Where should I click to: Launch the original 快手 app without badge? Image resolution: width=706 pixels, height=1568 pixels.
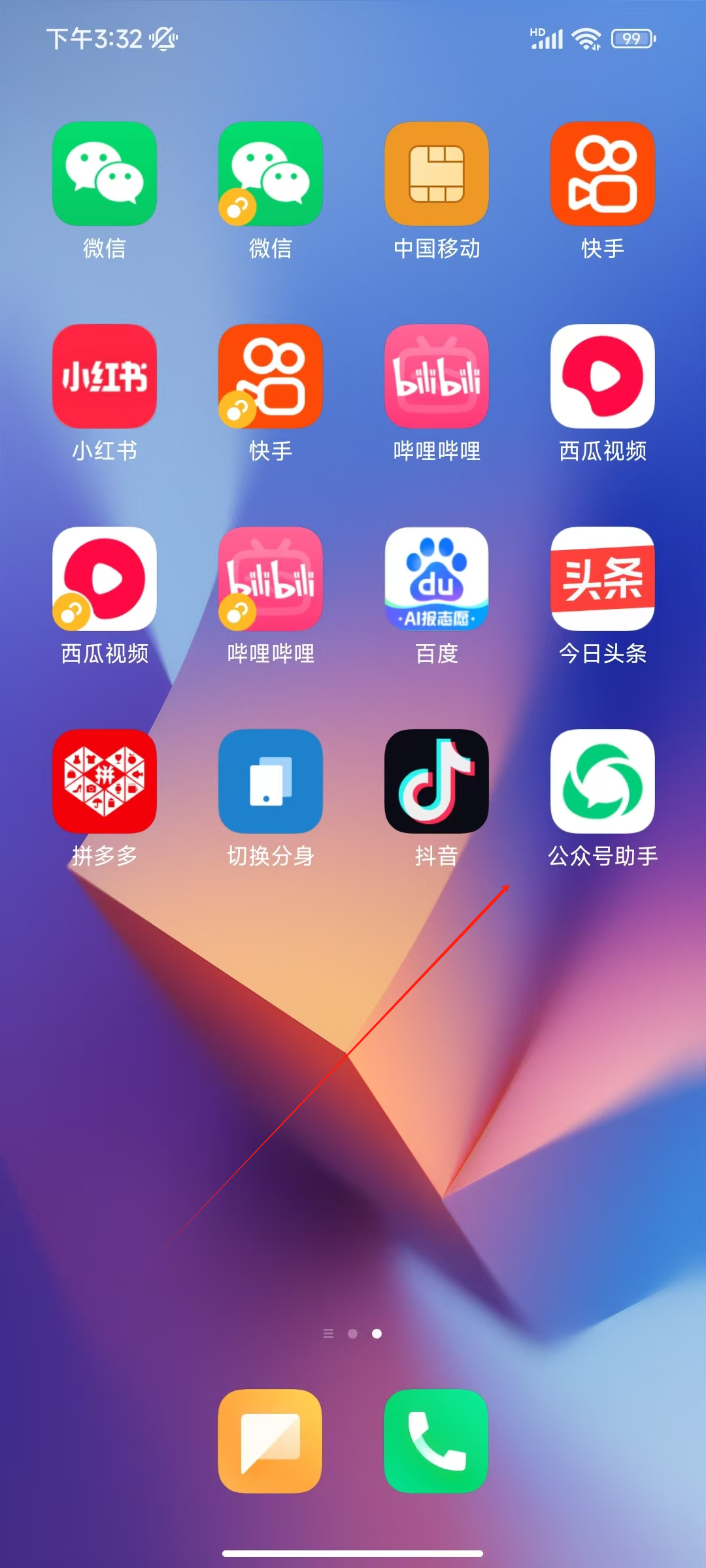(603, 174)
